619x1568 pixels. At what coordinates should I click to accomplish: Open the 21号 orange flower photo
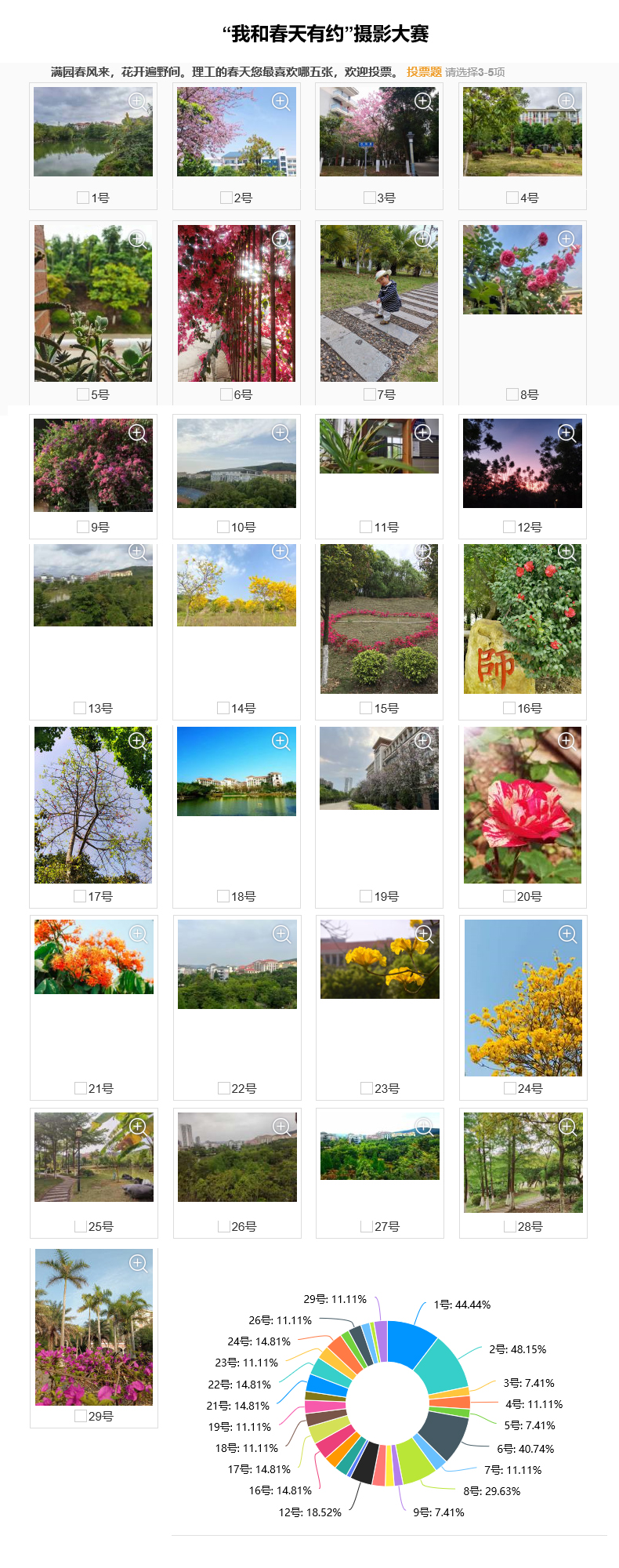(93, 956)
